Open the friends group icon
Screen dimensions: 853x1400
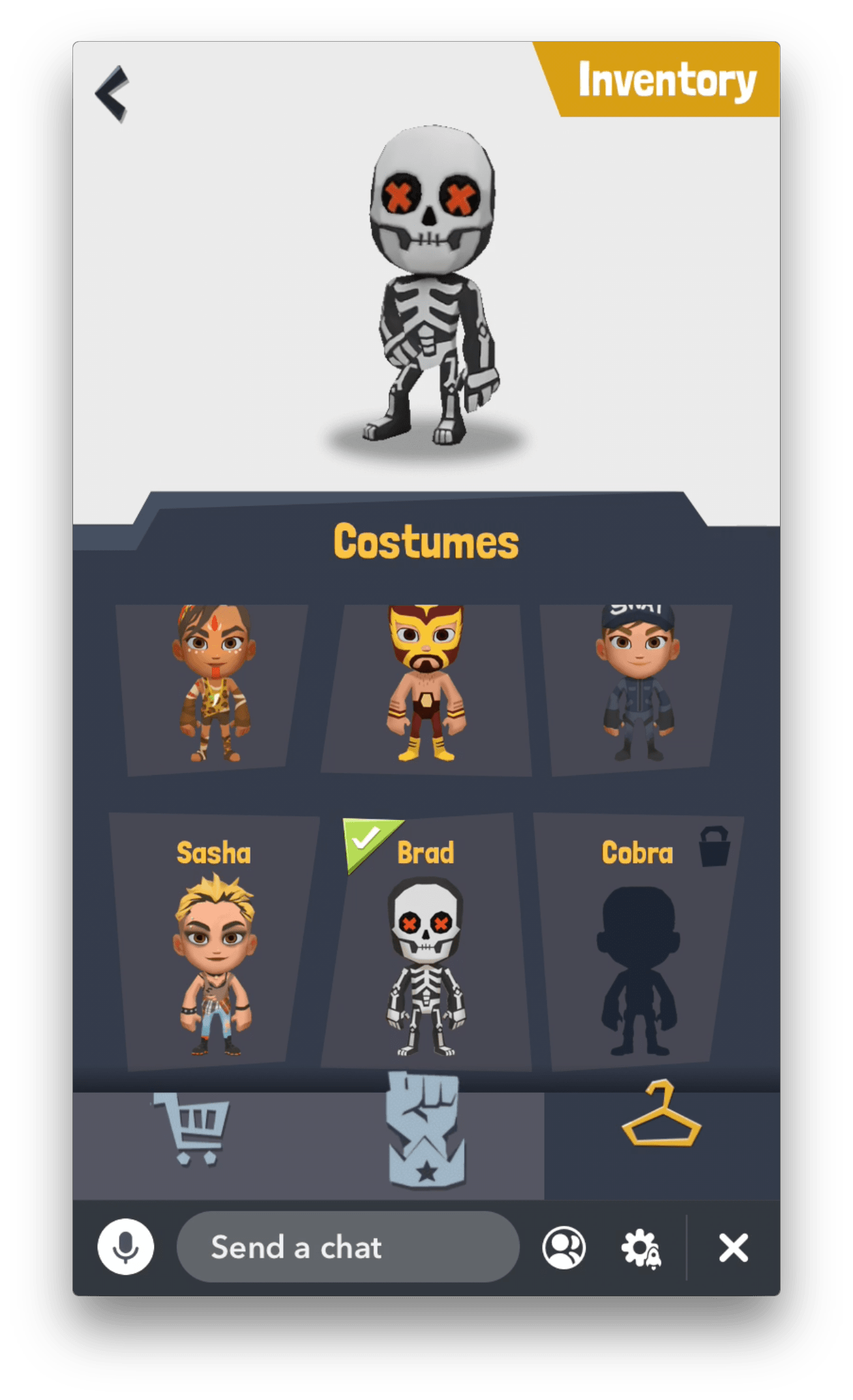coord(563,1247)
